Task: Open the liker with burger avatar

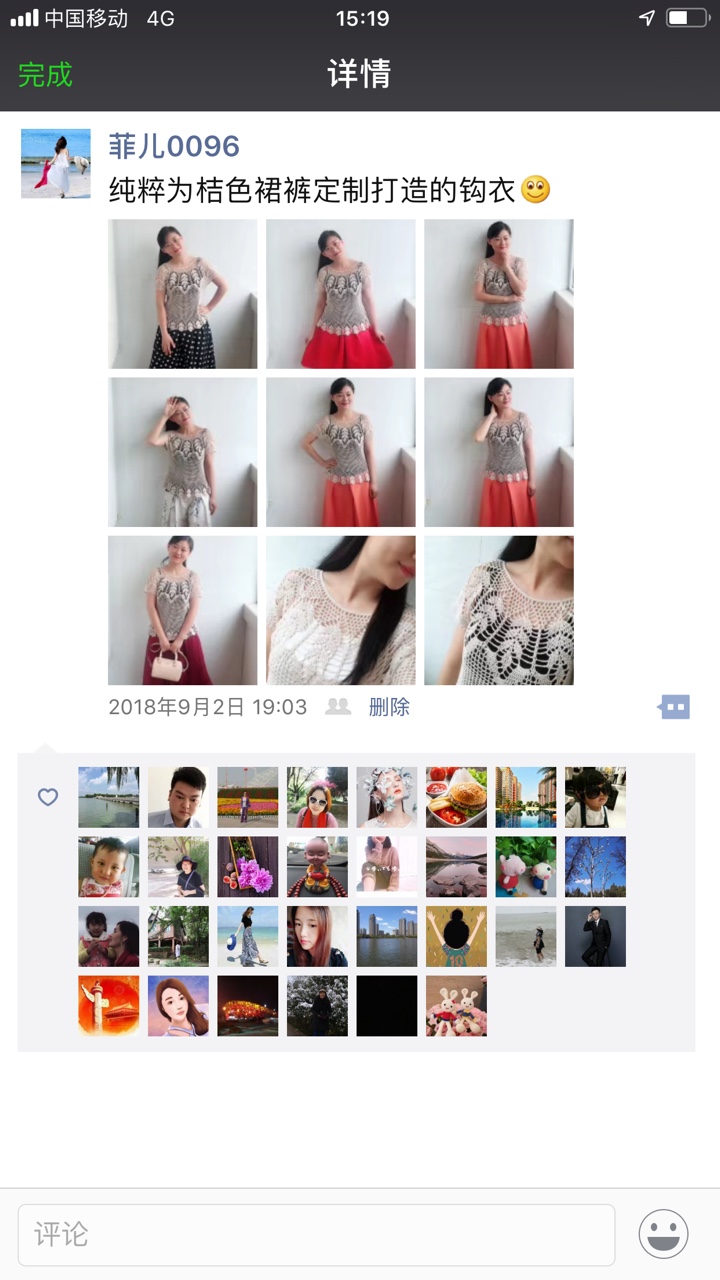Action: tap(456, 797)
